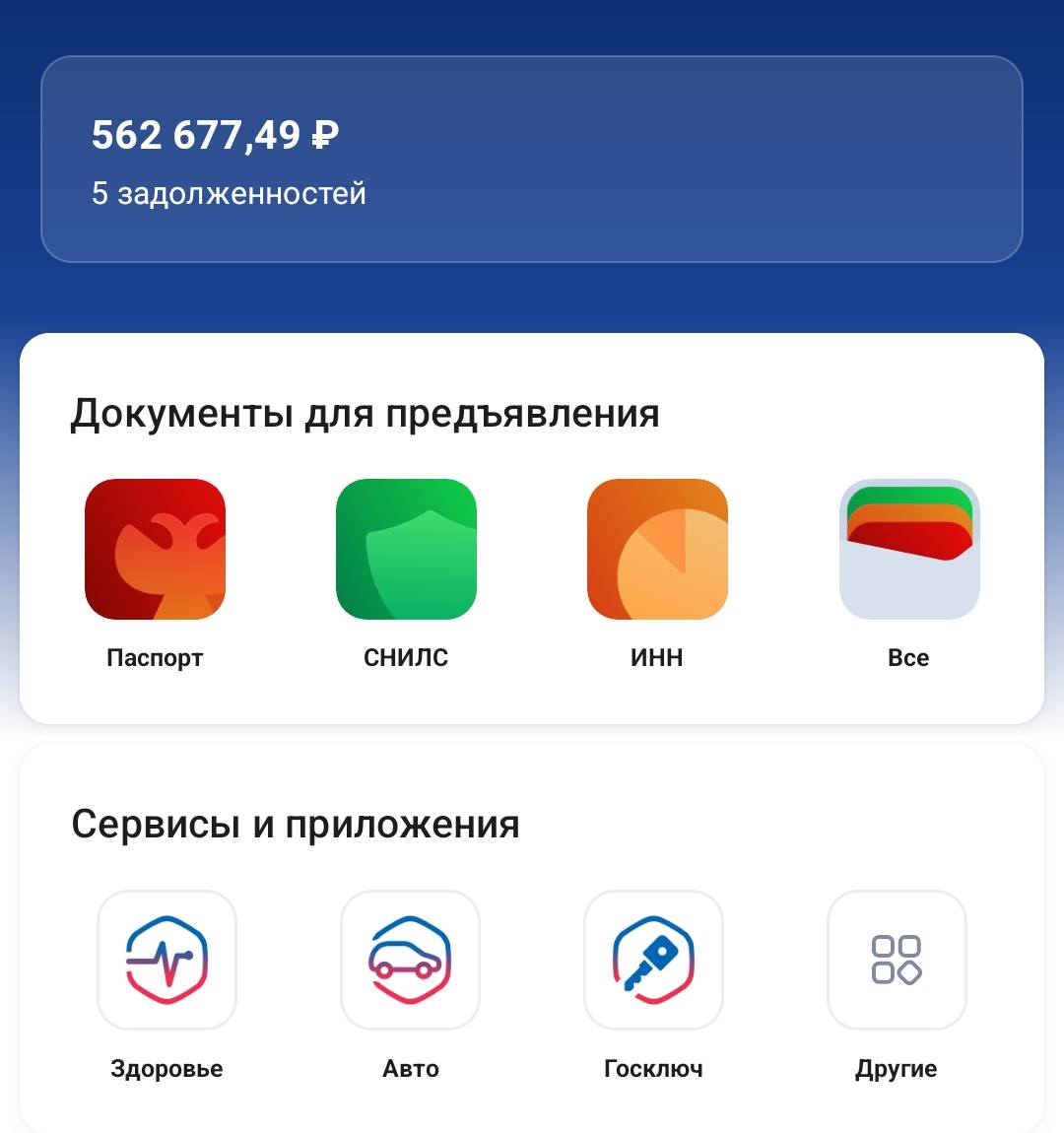Open the Паспорт document icon
Screen dimensions: 1064x1133
[155, 549]
